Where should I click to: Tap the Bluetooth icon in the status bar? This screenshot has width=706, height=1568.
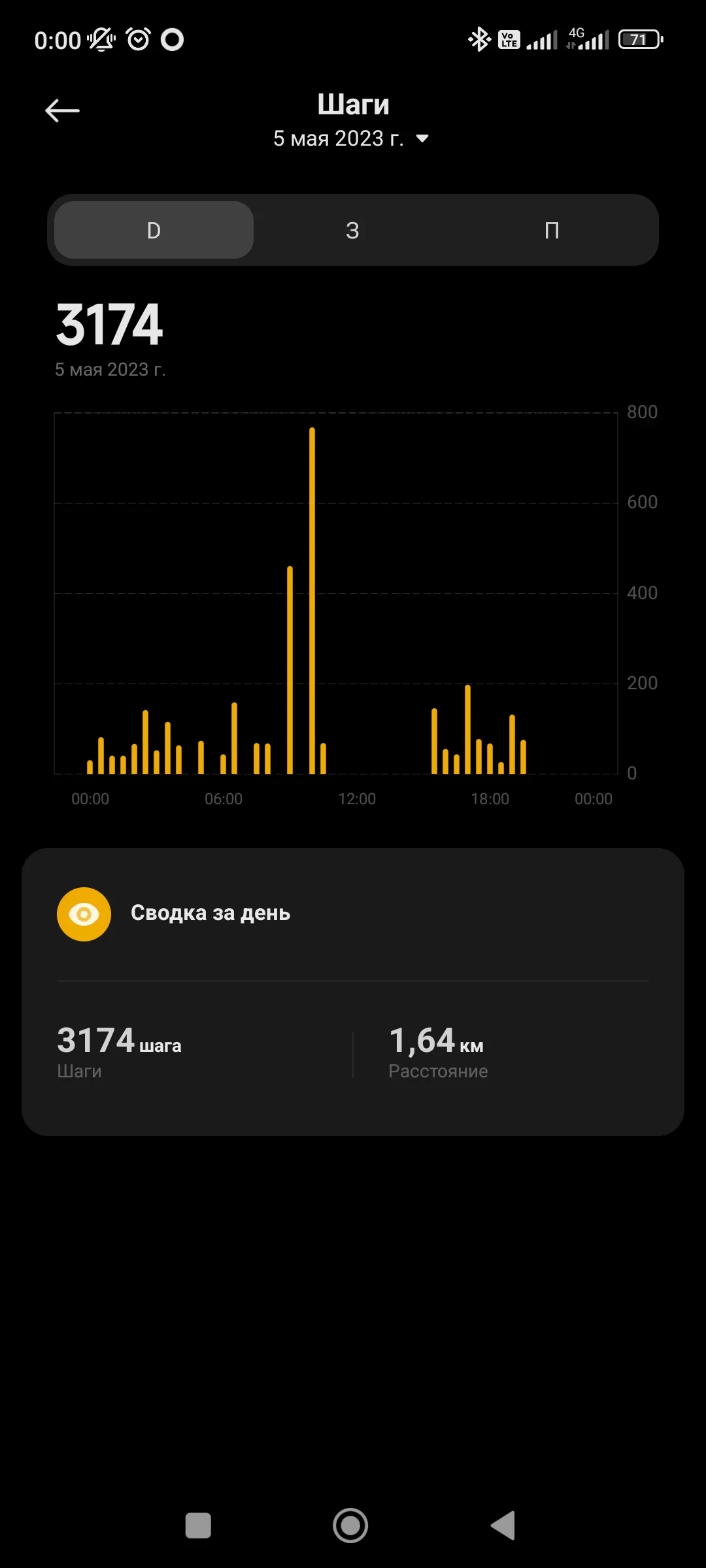pyautogui.click(x=479, y=39)
